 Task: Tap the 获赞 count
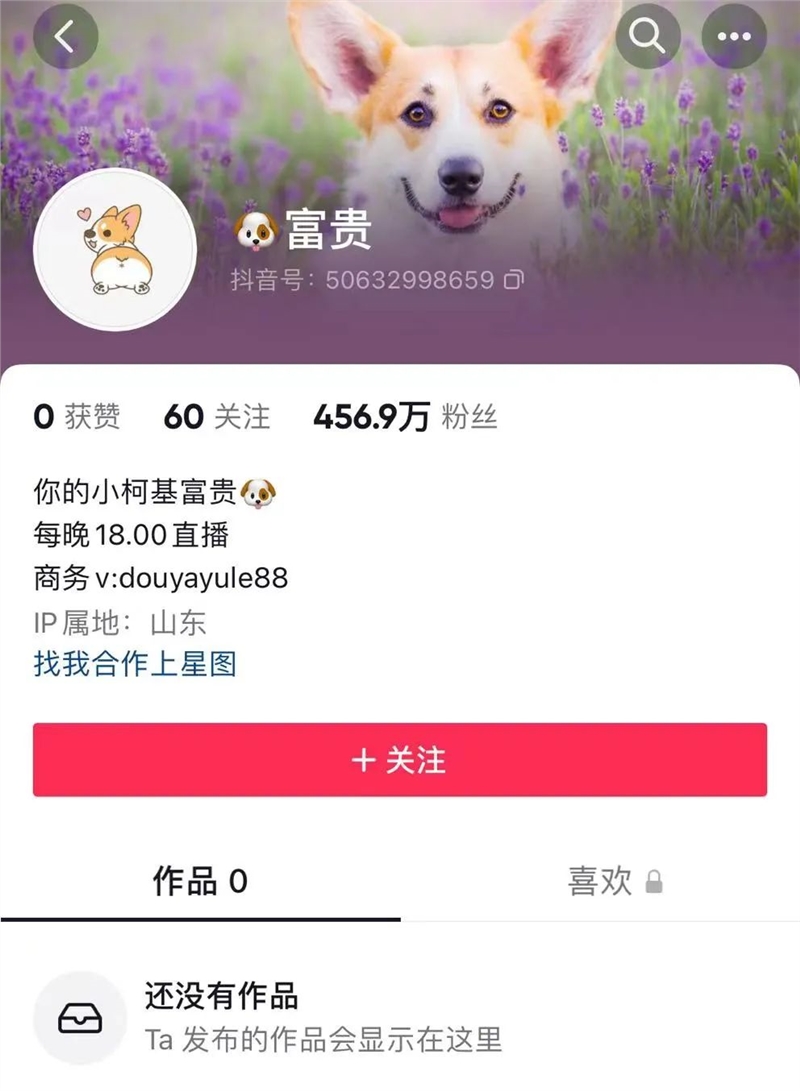click(x=70, y=415)
